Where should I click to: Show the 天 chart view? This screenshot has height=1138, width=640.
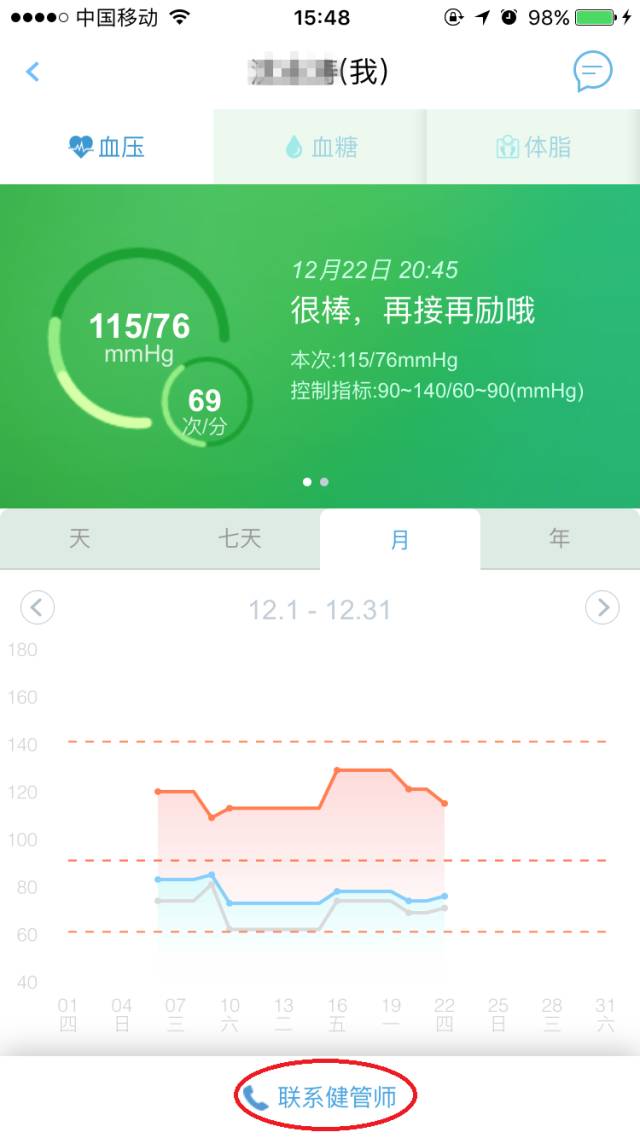pos(80,539)
